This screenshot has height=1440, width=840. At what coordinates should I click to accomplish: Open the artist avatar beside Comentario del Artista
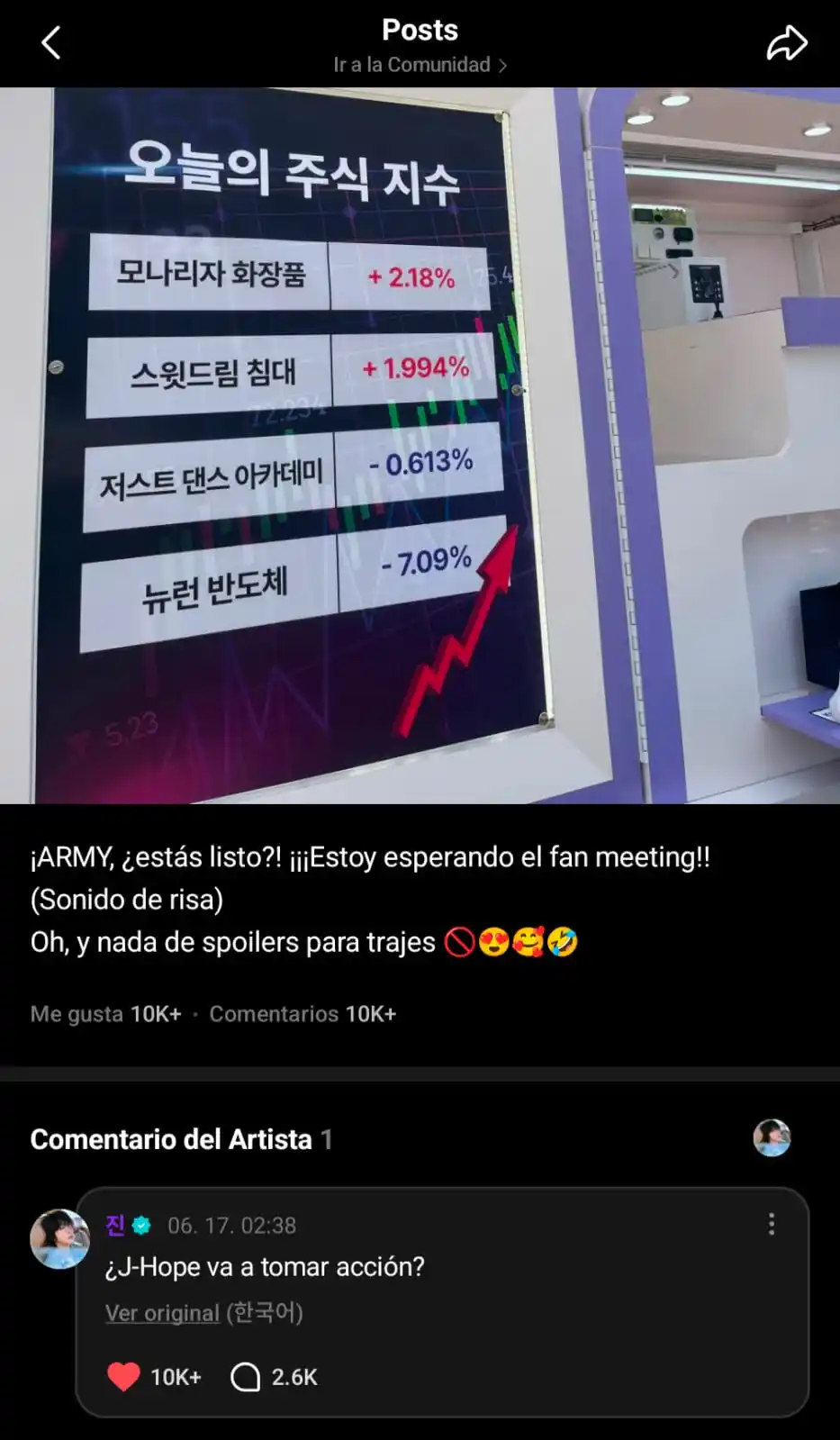pyautogui.click(x=772, y=1137)
